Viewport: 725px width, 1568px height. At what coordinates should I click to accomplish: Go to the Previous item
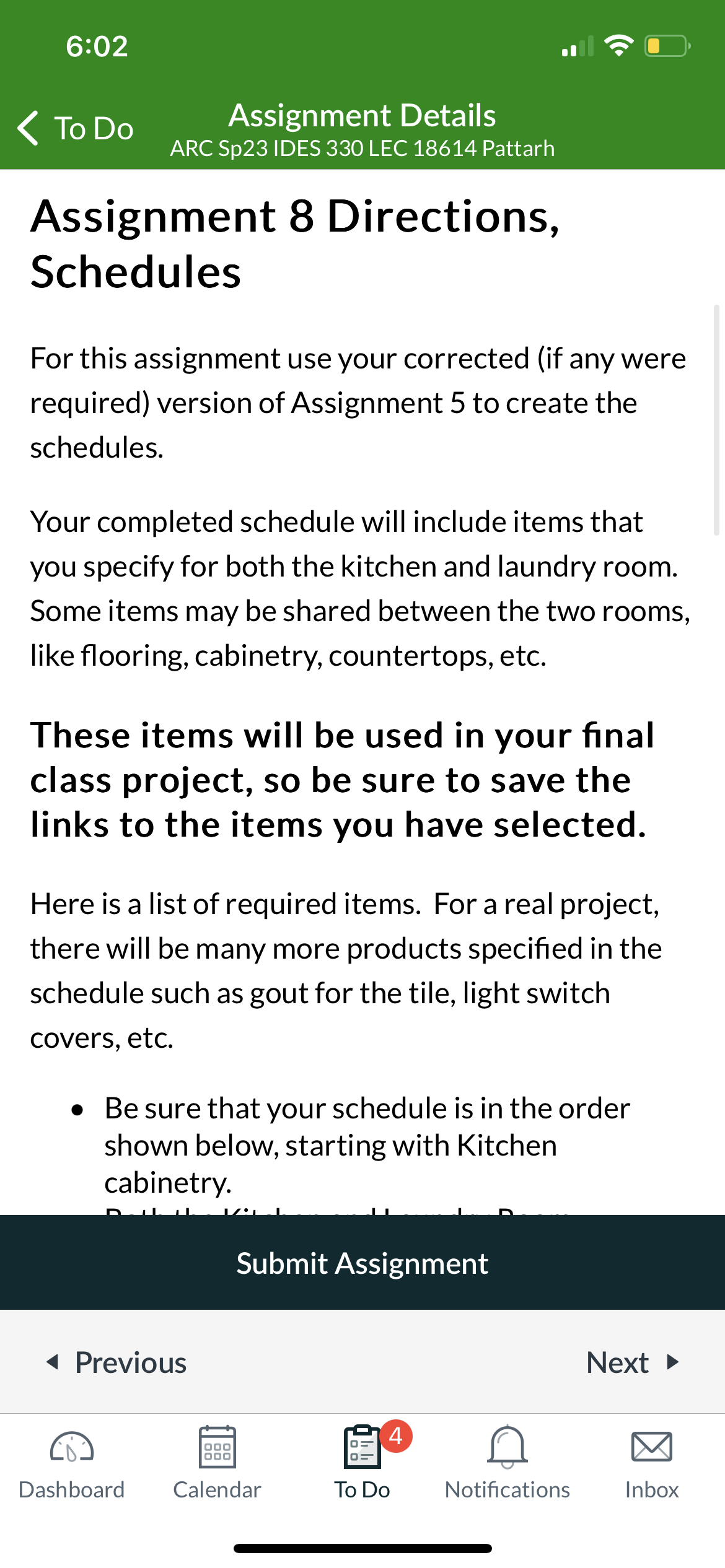click(x=116, y=1362)
